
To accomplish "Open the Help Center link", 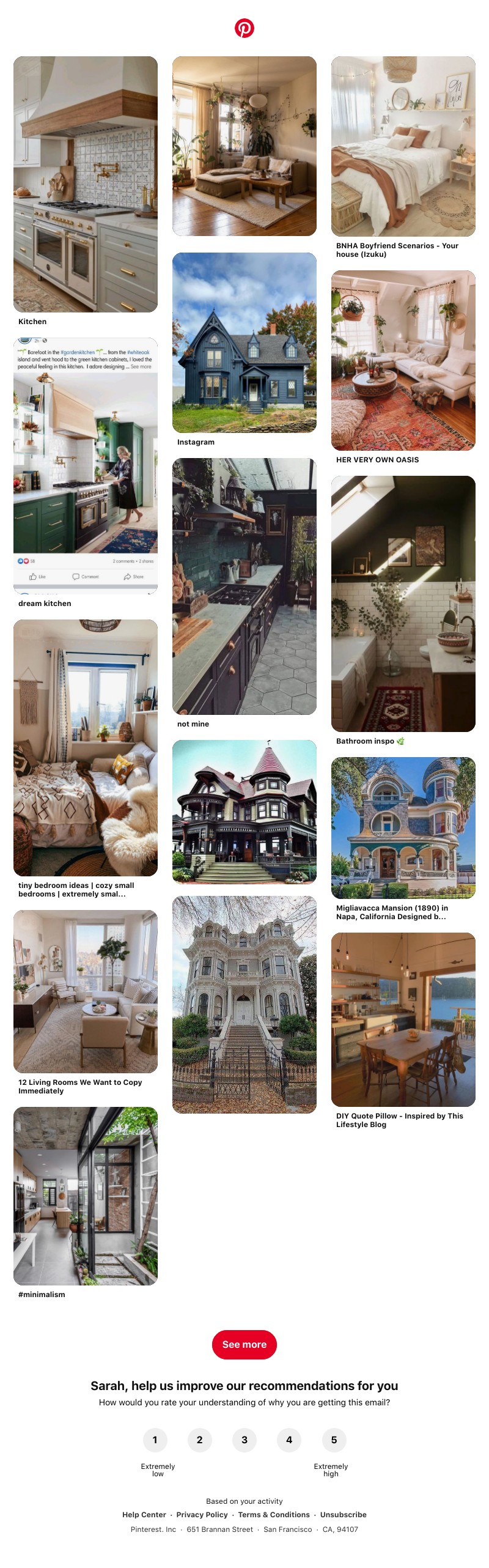I will click(x=144, y=1514).
